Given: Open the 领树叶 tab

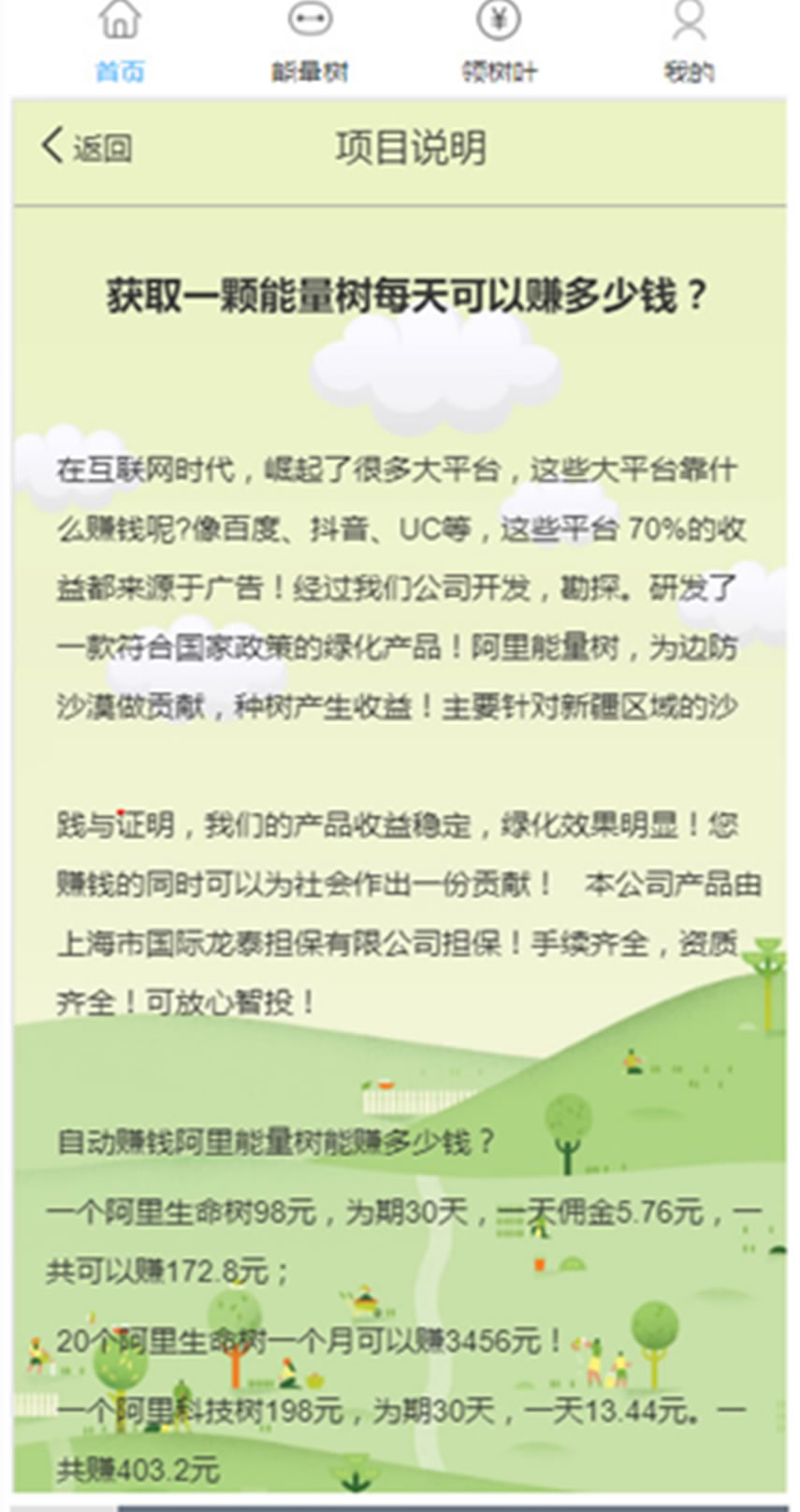Looking at the screenshot, I should [x=499, y=42].
